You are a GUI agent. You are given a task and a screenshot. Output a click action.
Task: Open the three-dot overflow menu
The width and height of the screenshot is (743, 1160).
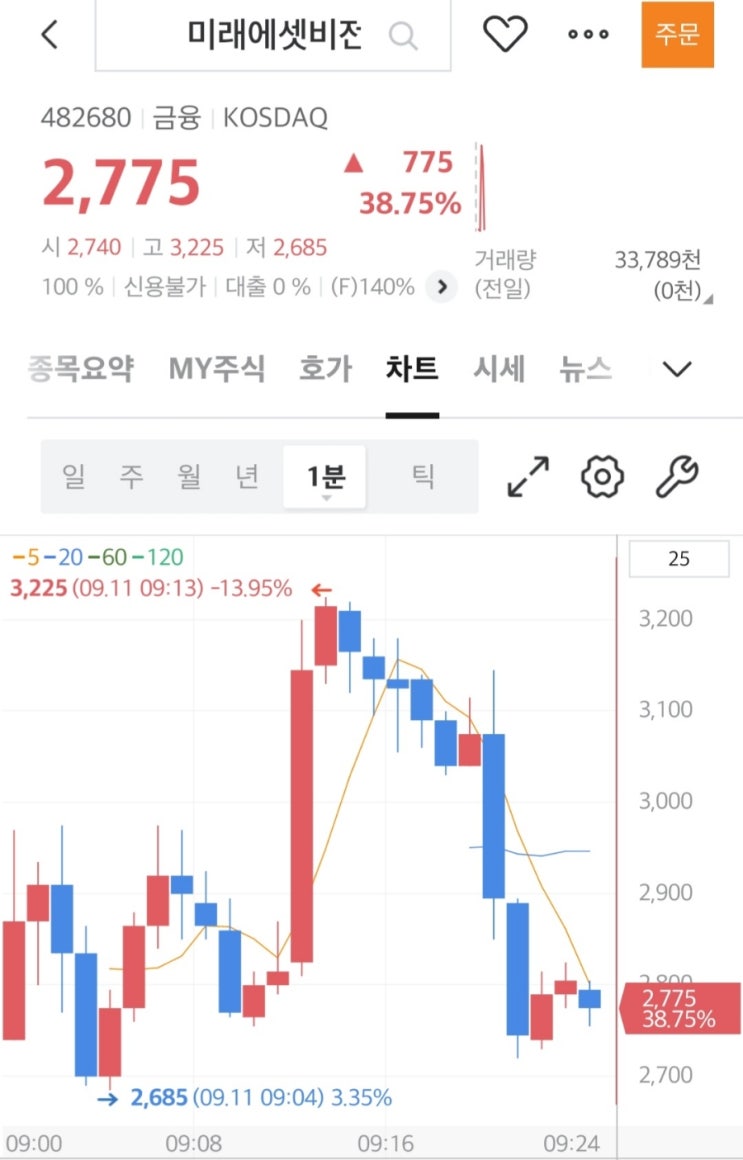588,34
